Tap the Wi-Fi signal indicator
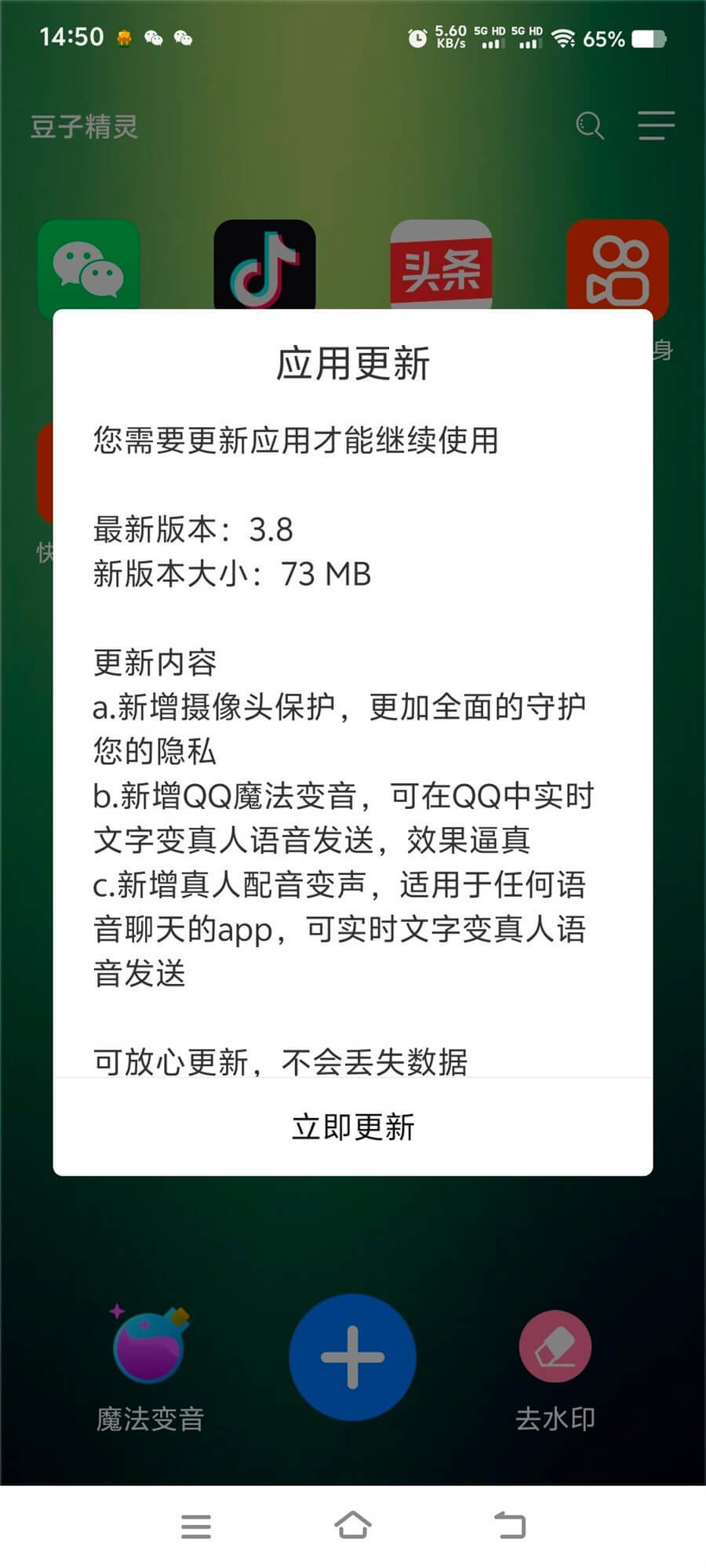Viewport: 706px width, 1568px height. [562, 38]
